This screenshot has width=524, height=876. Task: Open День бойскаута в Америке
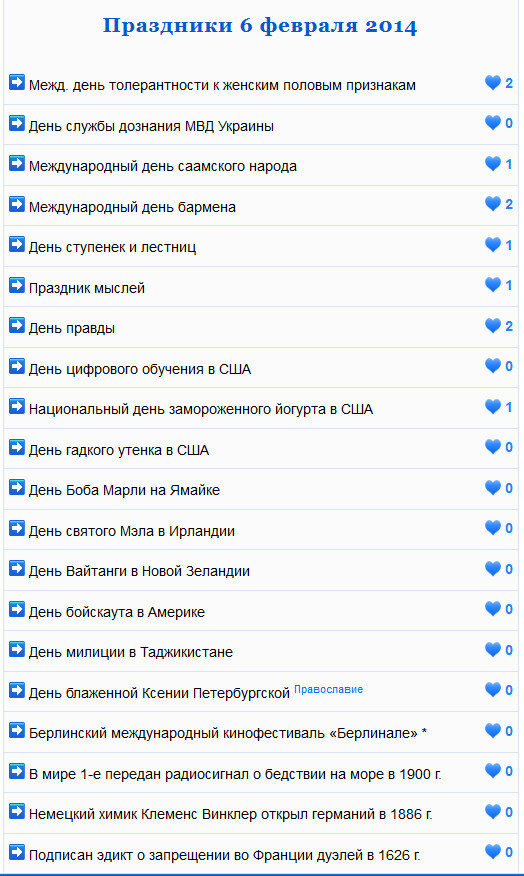117,612
